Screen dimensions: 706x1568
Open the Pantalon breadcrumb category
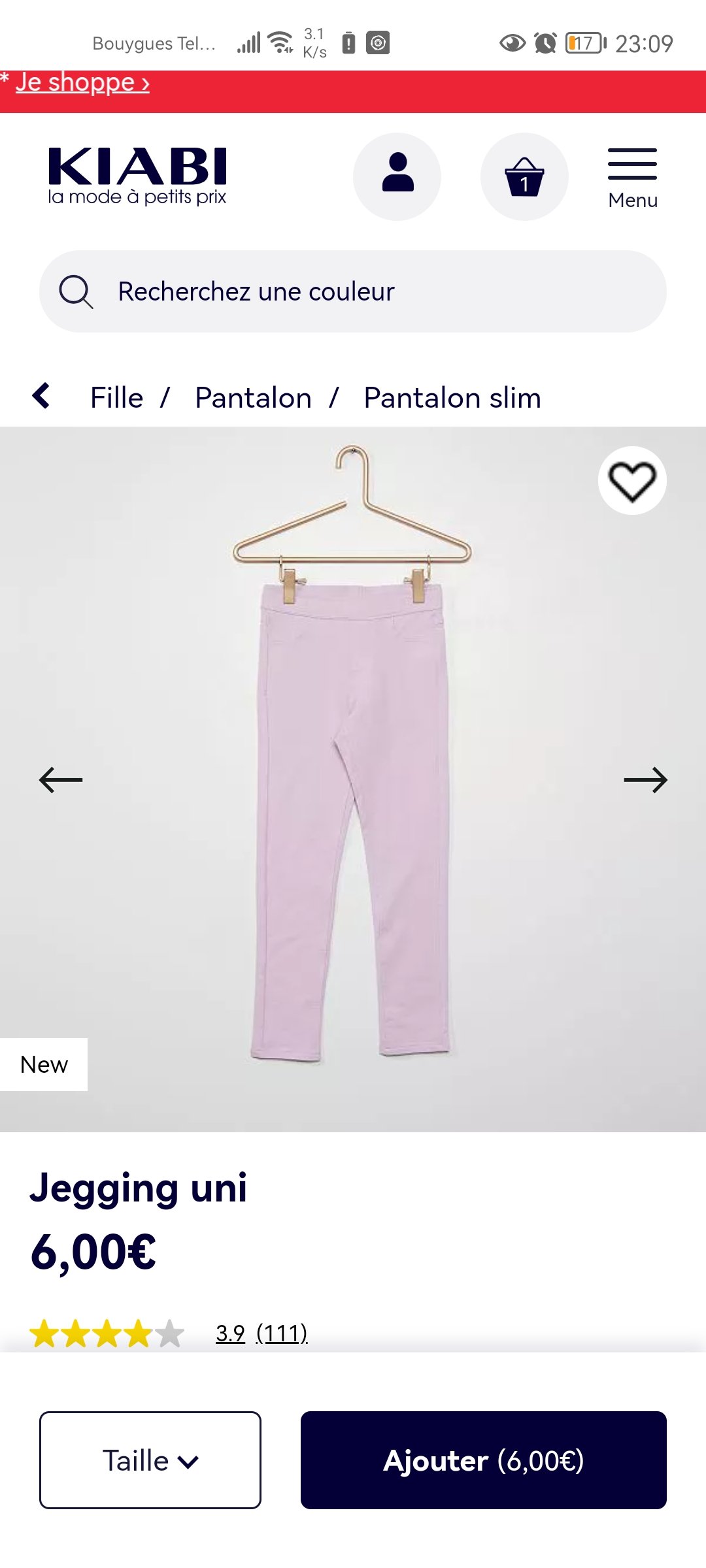pyautogui.click(x=253, y=398)
